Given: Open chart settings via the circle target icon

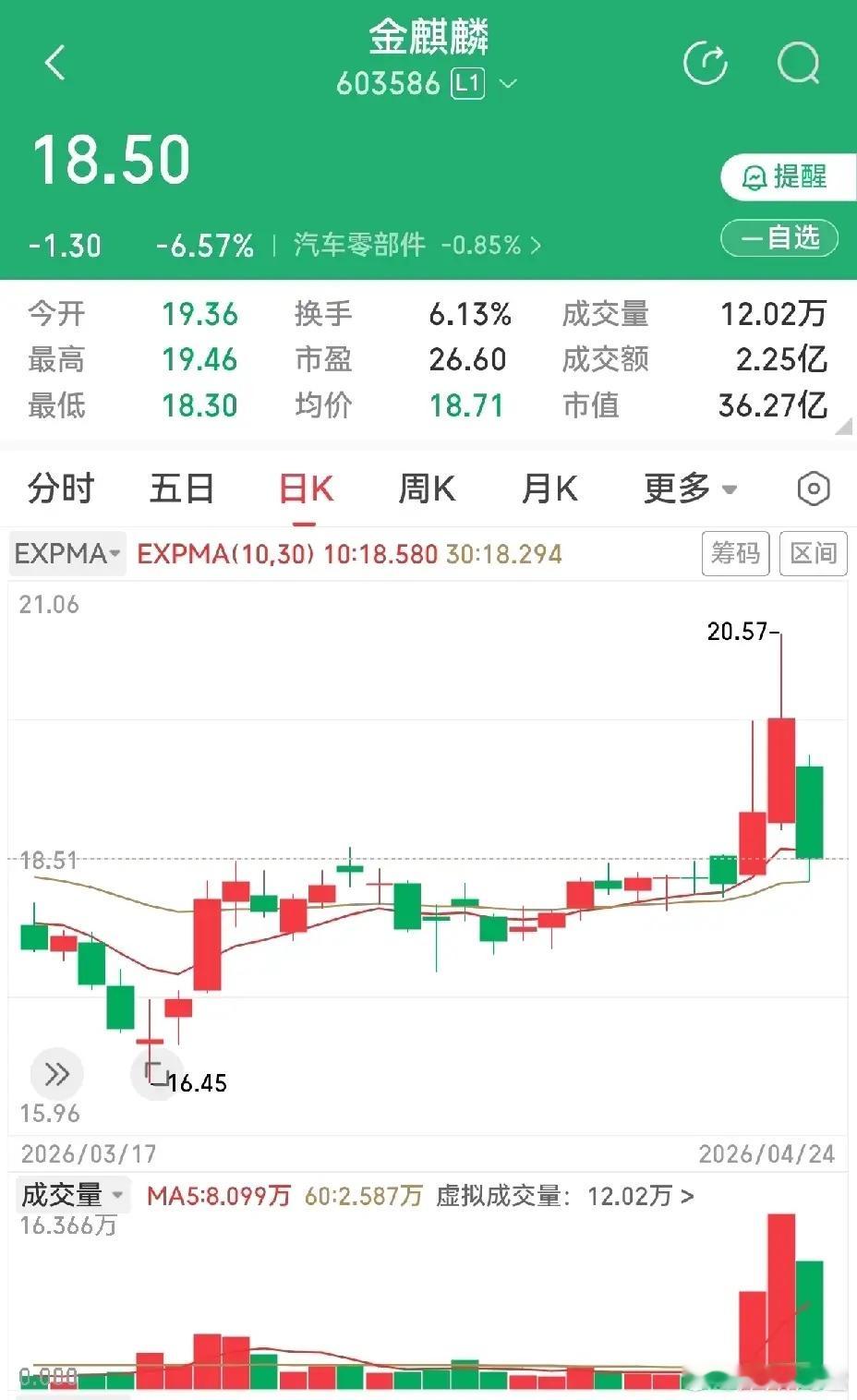Looking at the screenshot, I should (x=812, y=489).
